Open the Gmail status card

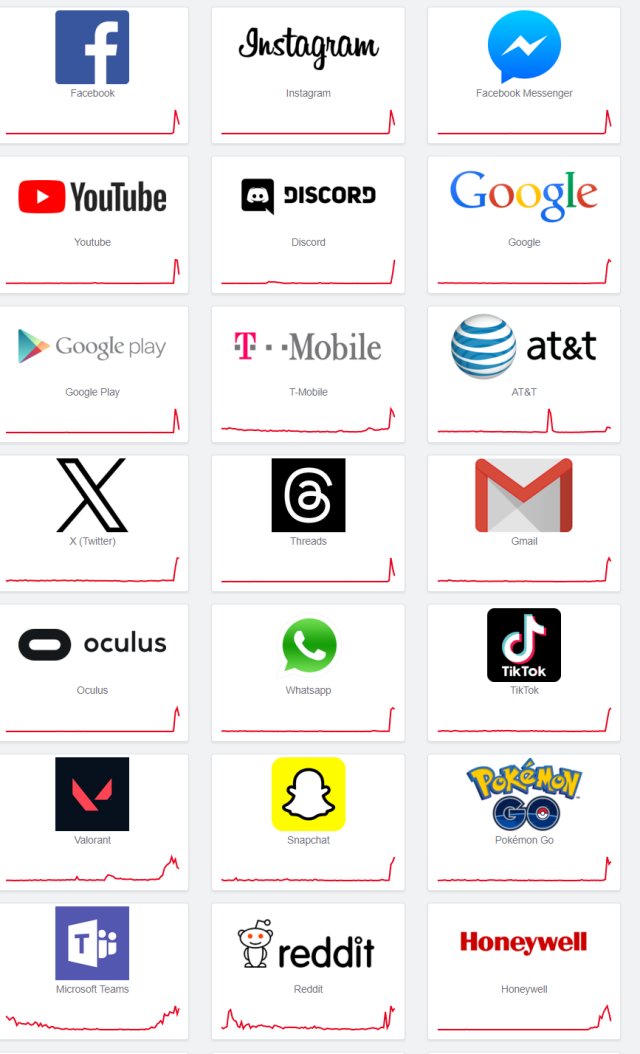(524, 520)
